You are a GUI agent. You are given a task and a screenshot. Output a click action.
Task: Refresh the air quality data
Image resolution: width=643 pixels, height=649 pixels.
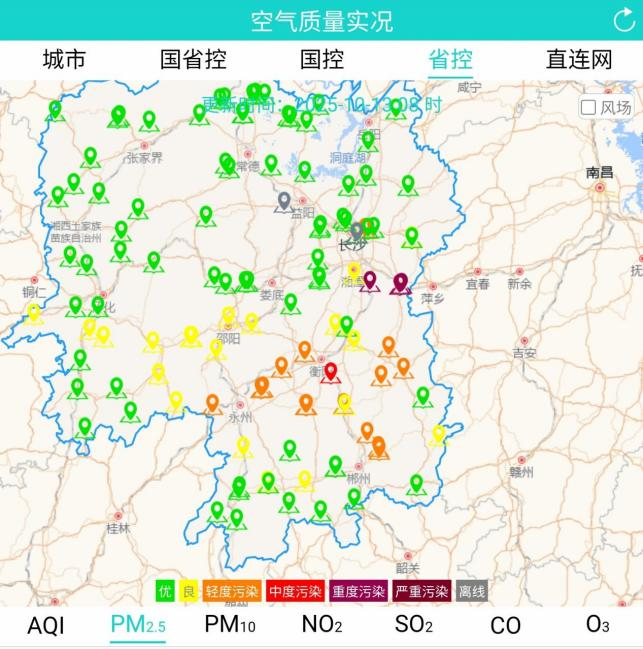click(622, 20)
